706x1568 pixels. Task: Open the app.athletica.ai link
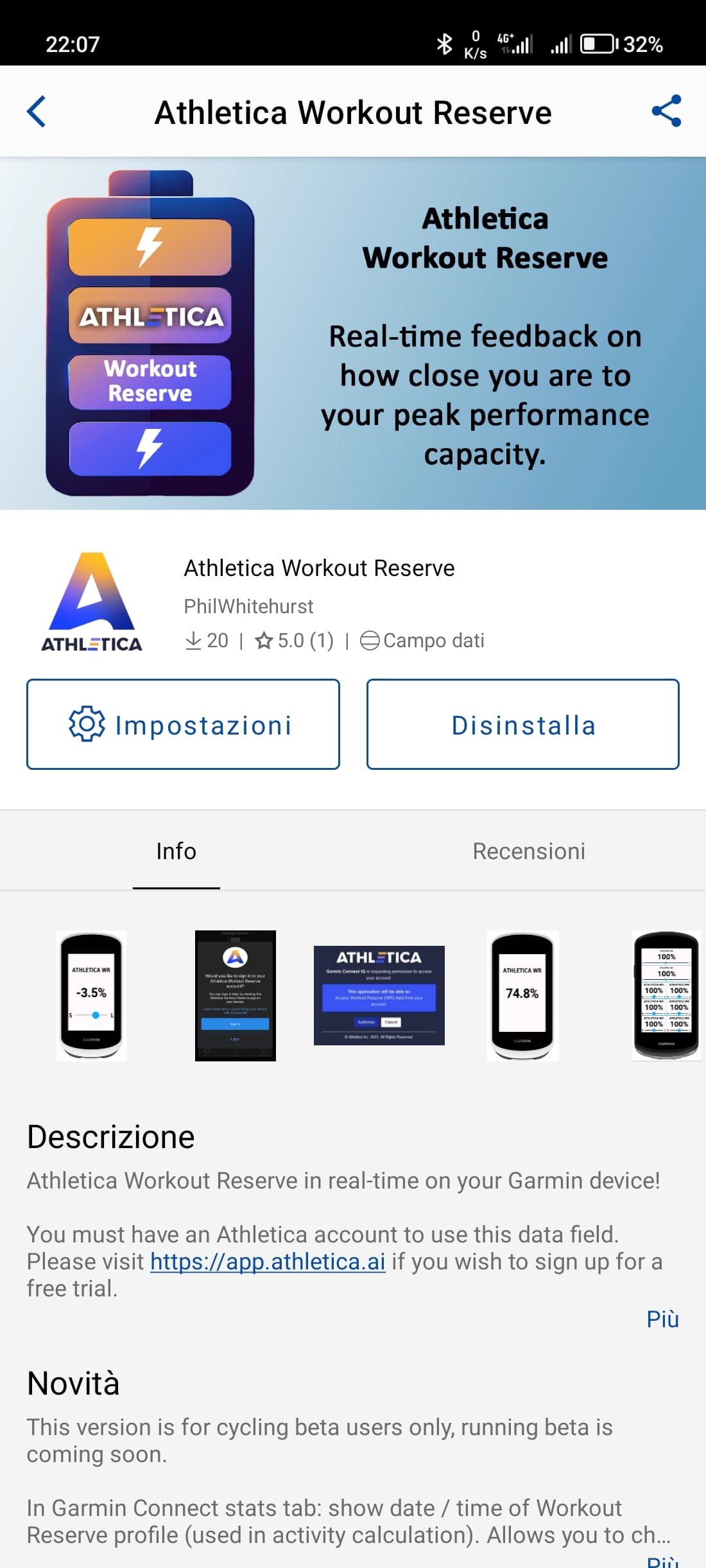tap(268, 1262)
